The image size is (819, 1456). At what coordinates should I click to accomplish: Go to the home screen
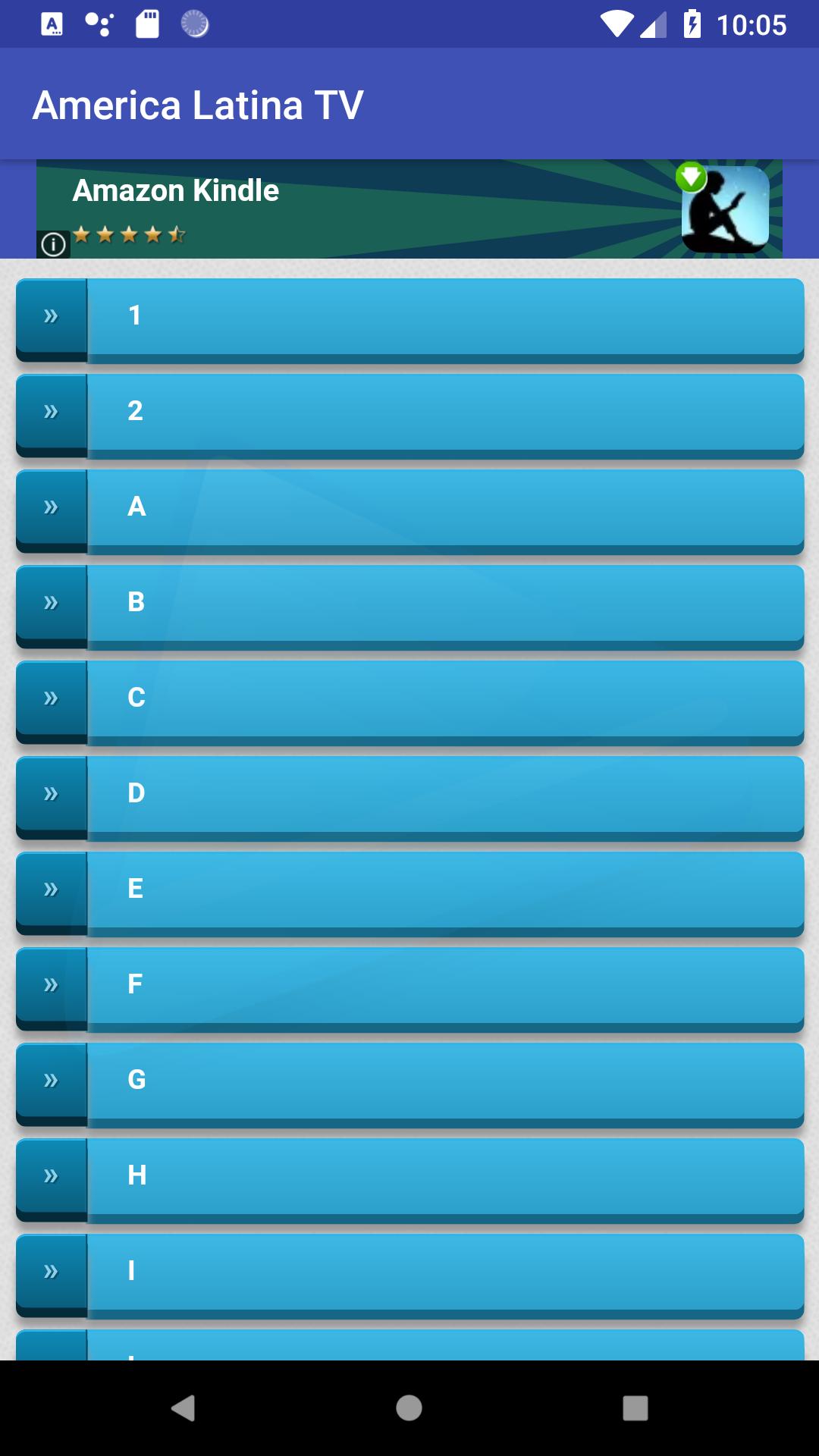point(409,1408)
